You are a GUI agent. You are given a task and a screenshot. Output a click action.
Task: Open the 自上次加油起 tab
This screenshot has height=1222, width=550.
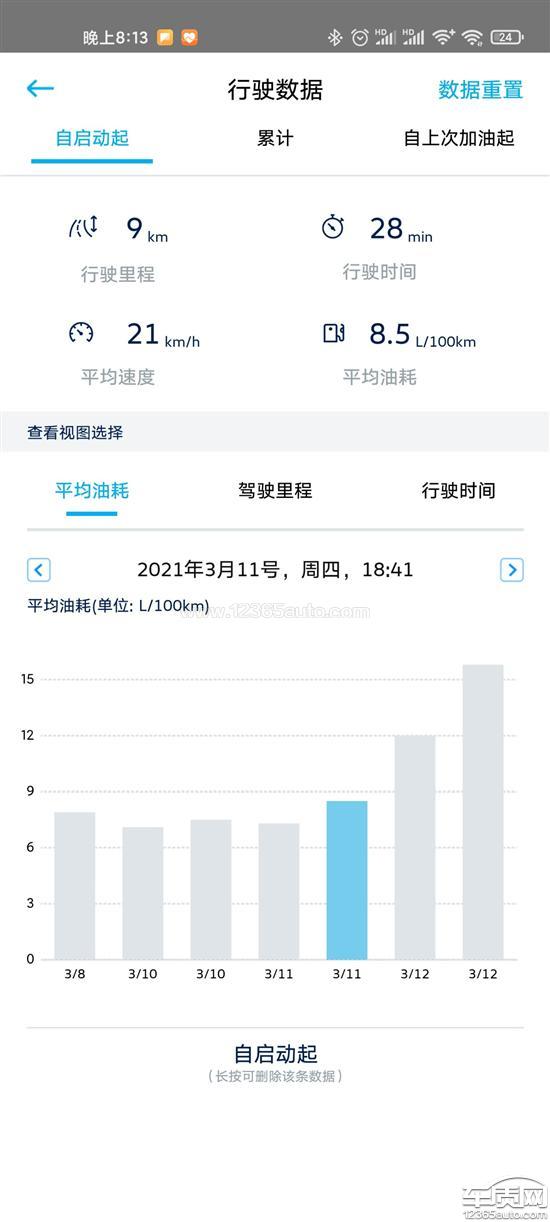459,138
